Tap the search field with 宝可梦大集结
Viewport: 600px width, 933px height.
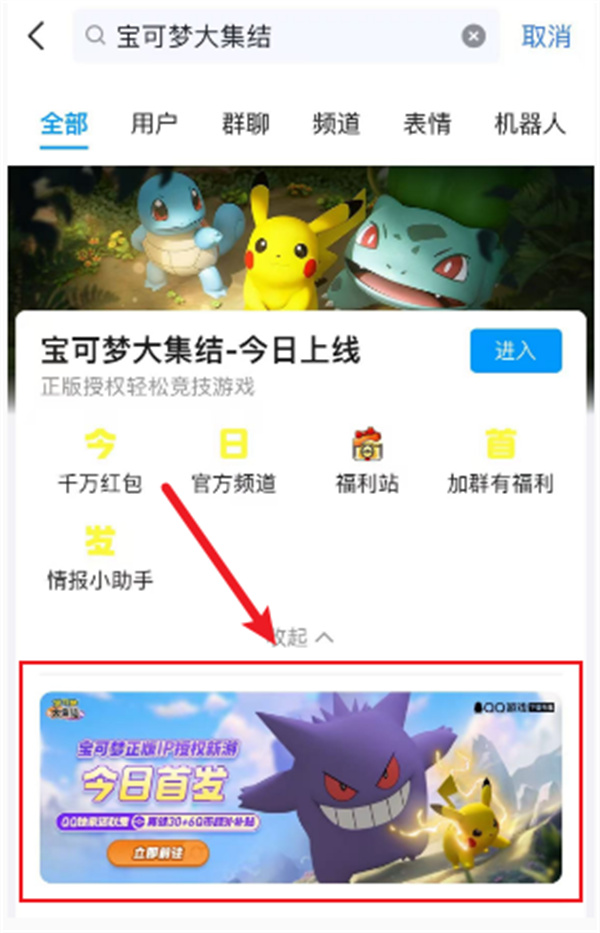coord(270,37)
